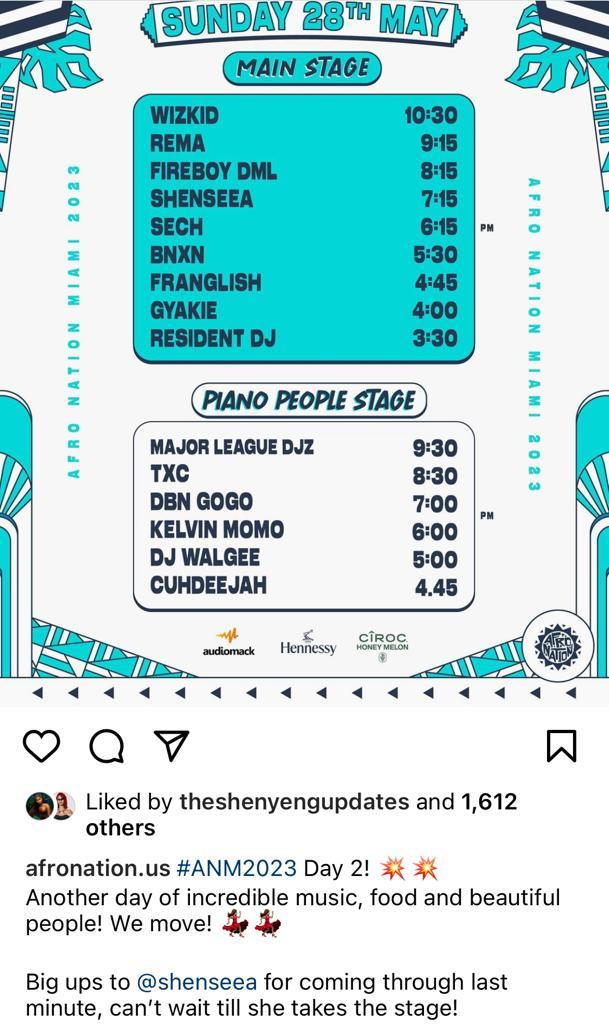Open theshenyengupdates profile from likes

pyautogui.click(x=294, y=801)
